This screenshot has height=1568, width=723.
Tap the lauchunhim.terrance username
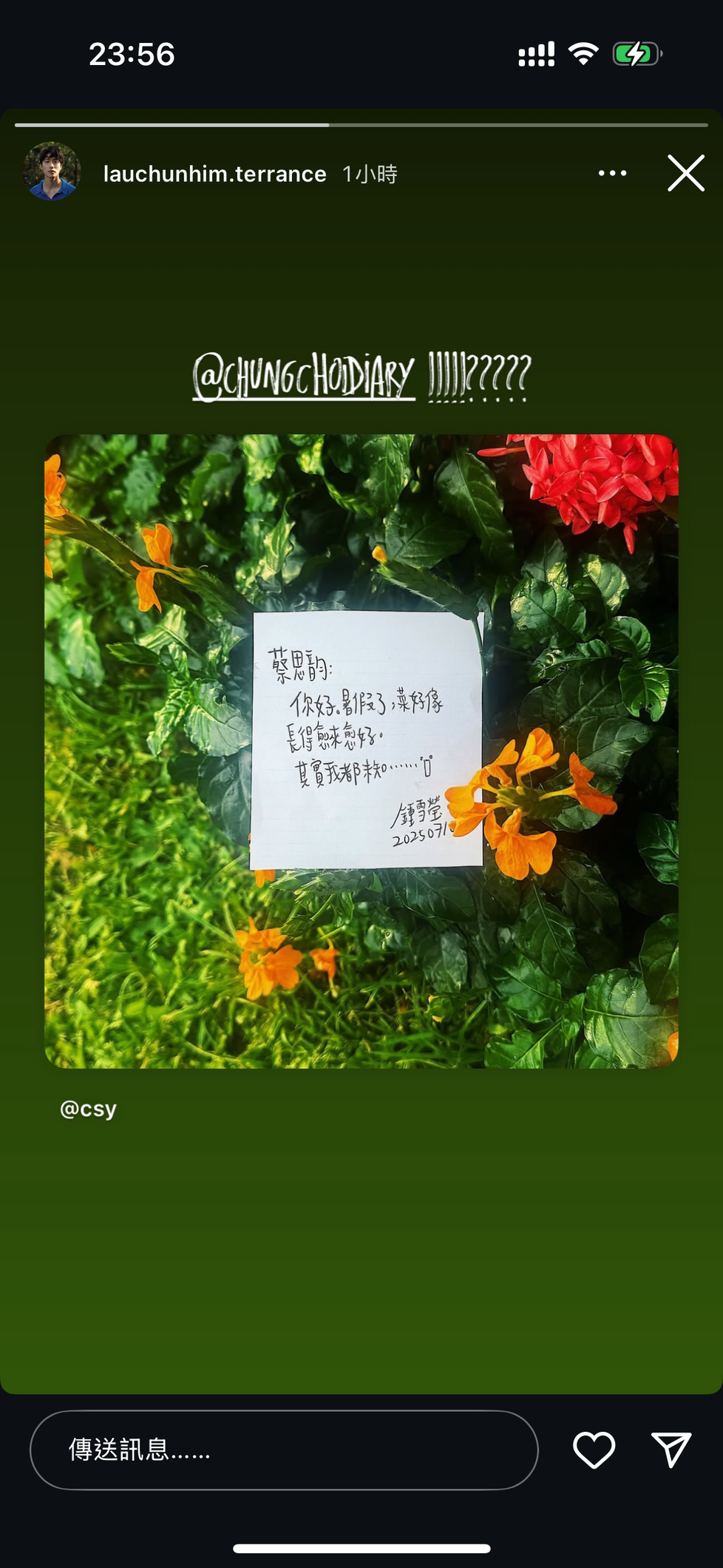tap(214, 174)
